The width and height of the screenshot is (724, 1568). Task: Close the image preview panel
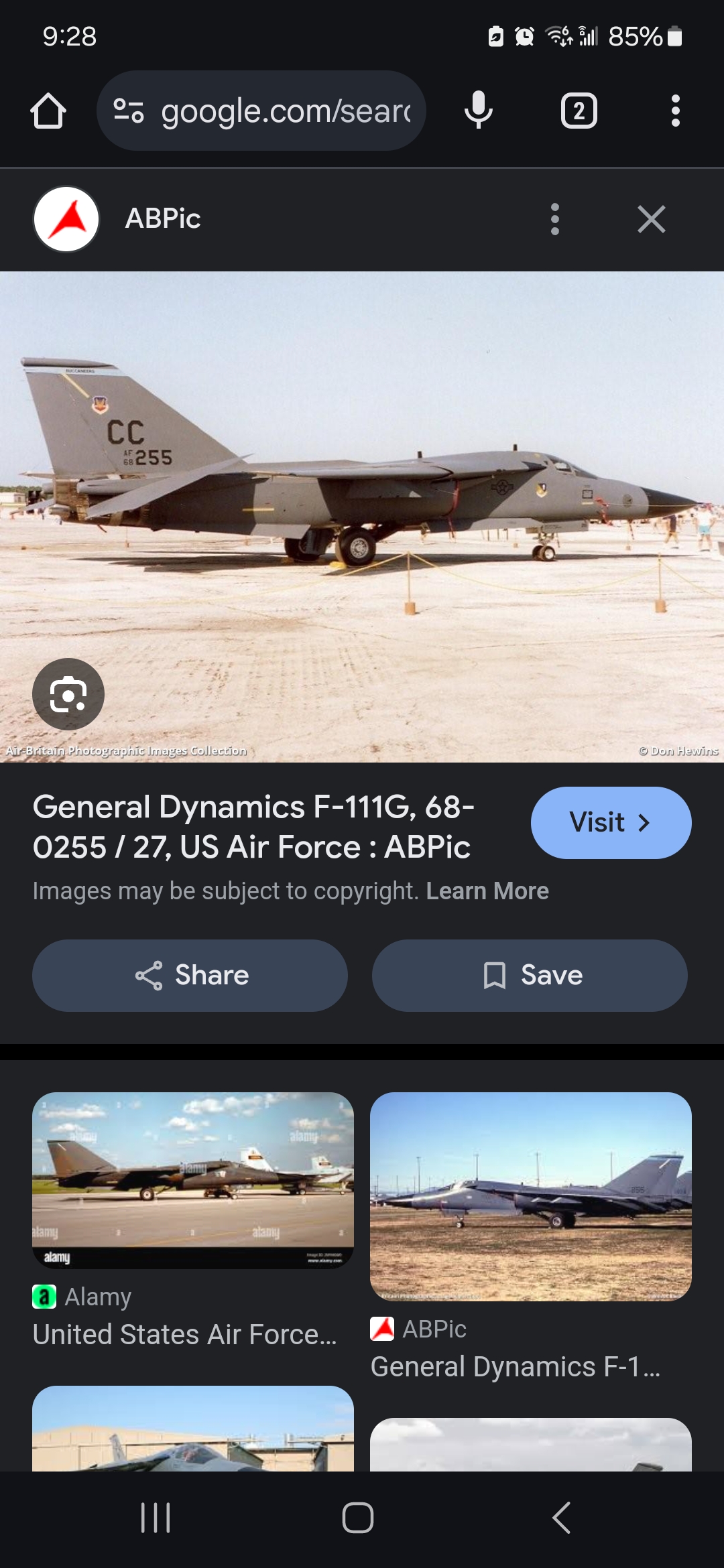pos(650,219)
